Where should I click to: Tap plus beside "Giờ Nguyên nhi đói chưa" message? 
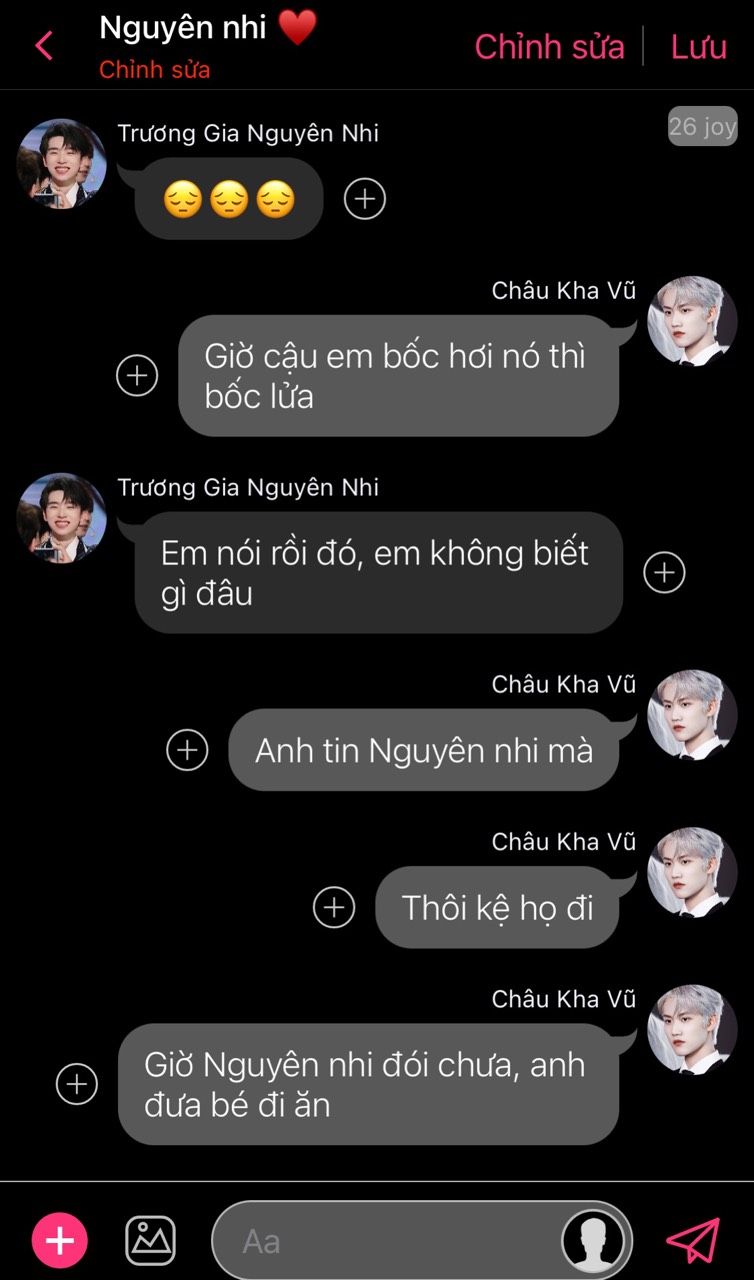pos(77,1084)
